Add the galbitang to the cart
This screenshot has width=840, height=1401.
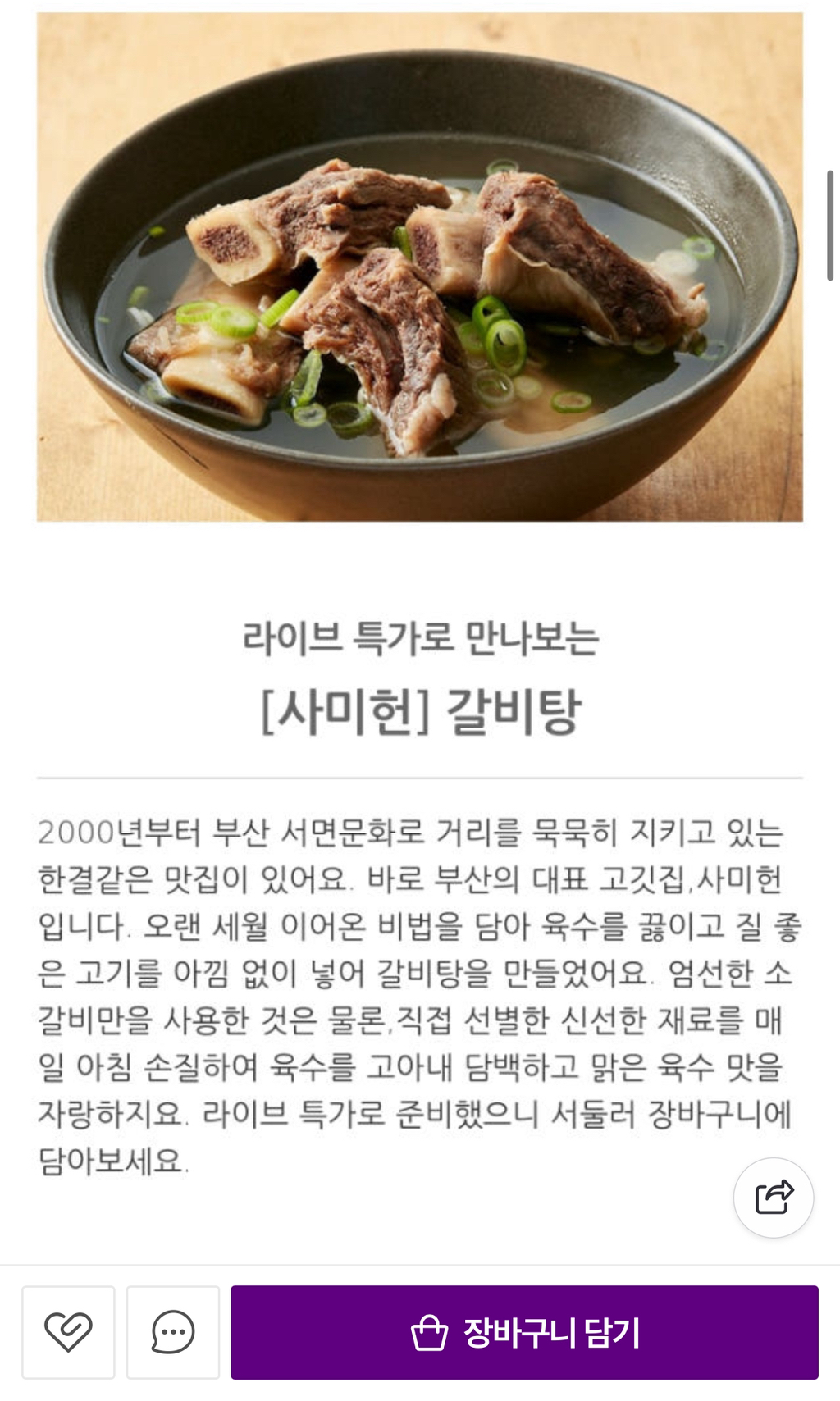tap(524, 1332)
